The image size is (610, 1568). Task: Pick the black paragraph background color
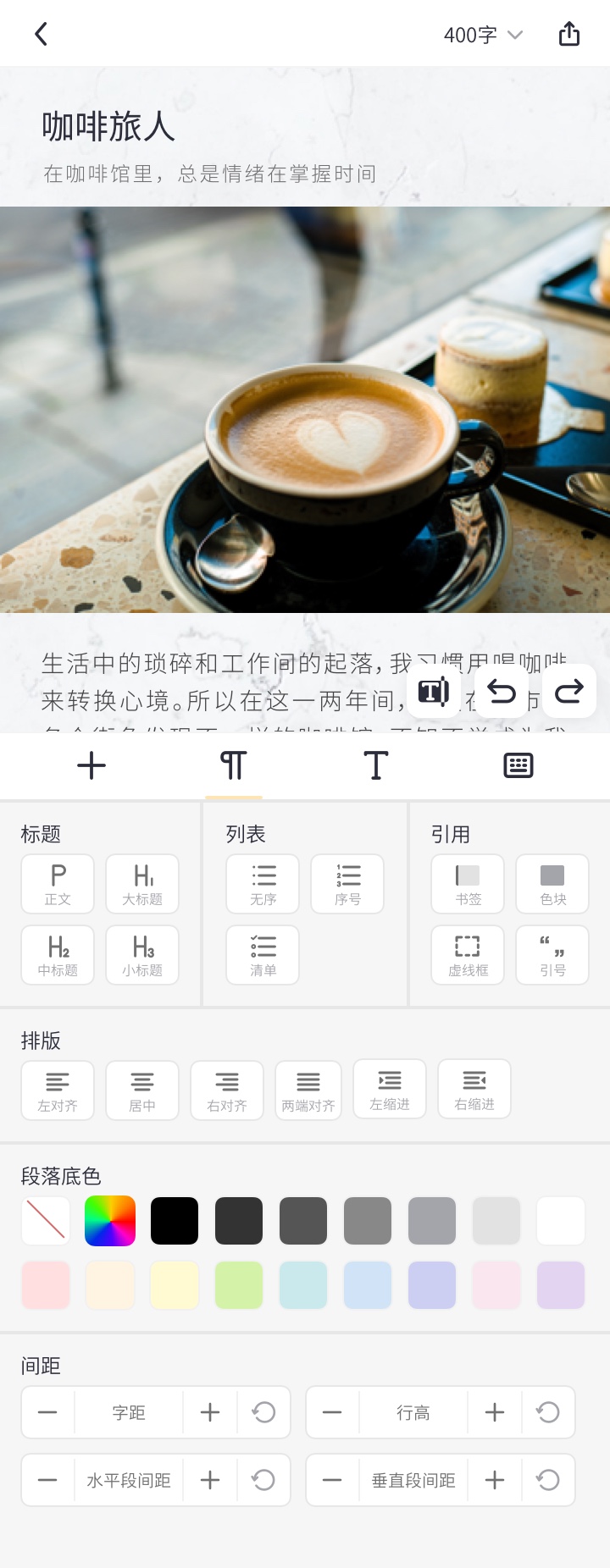point(175,1221)
